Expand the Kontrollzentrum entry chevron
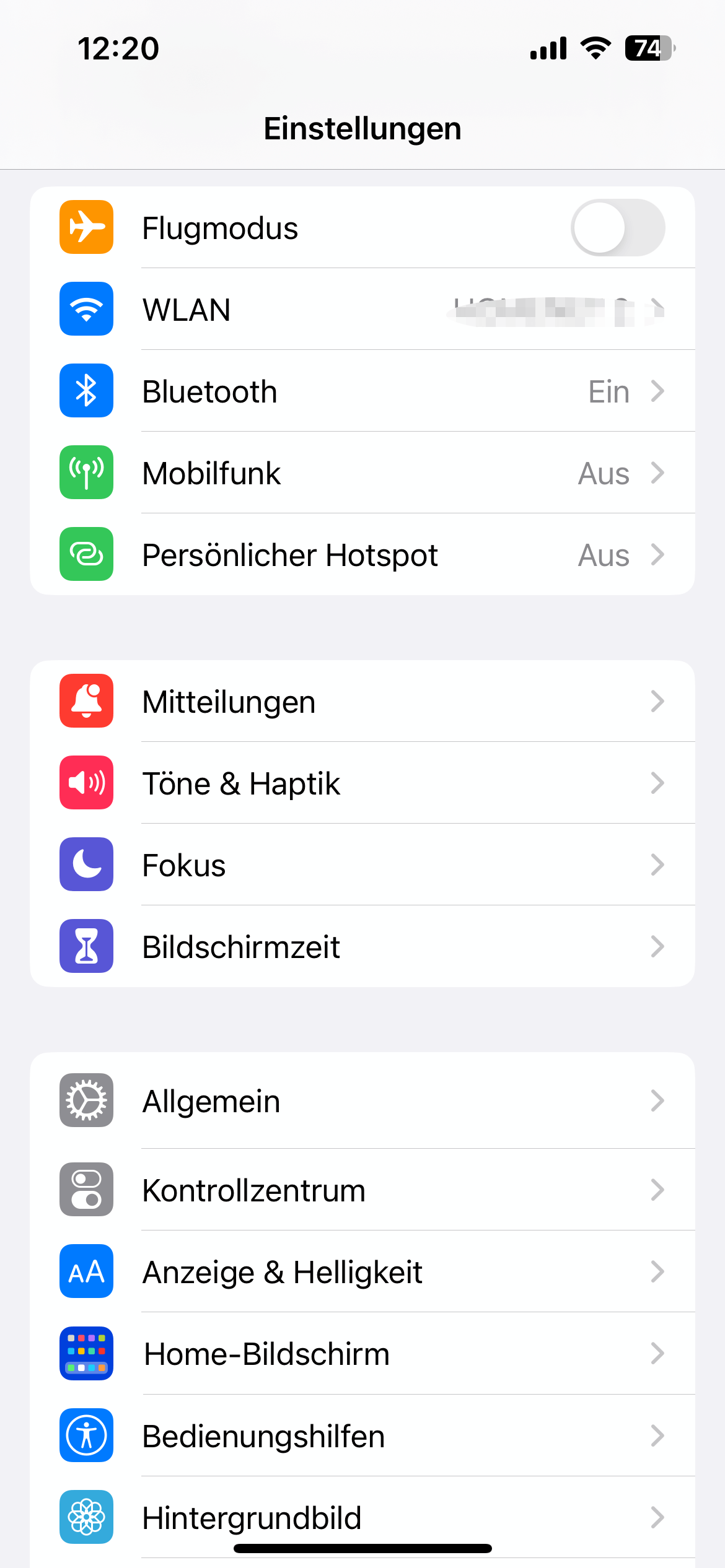Image resolution: width=725 pixels, height=1568 pixels. 658,1189
